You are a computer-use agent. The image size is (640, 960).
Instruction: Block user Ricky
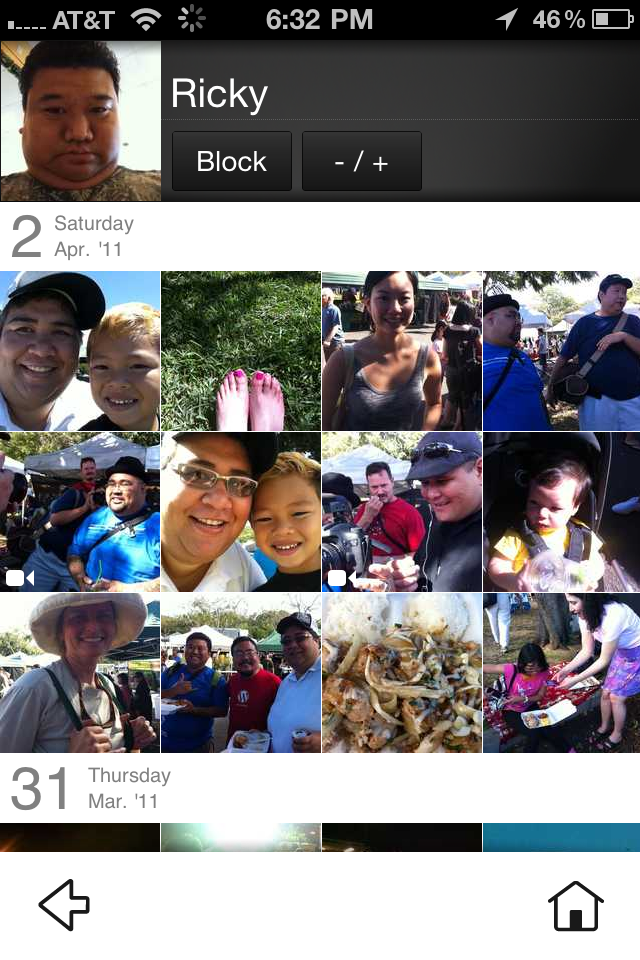(231, 161)
